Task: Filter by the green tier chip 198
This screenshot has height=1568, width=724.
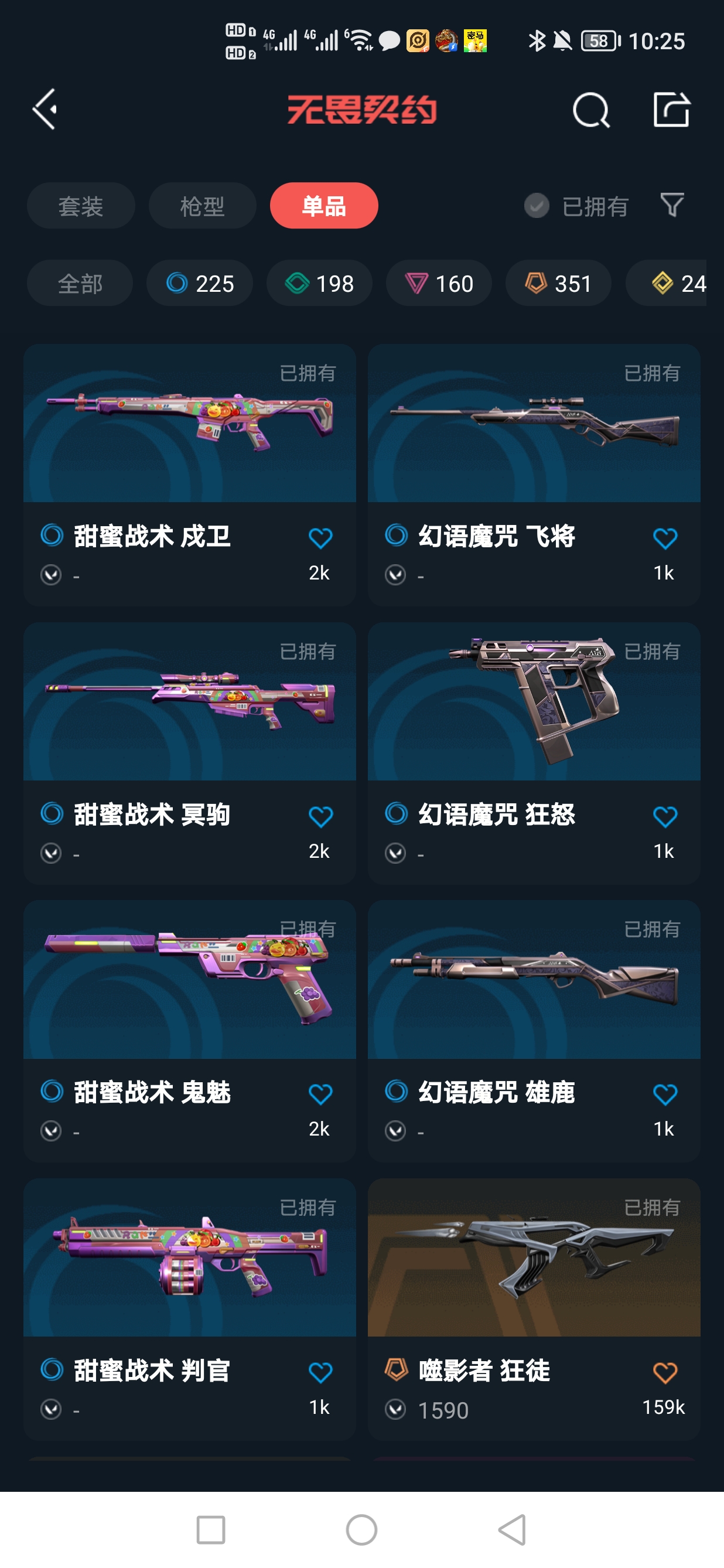Action: point(319,283)
